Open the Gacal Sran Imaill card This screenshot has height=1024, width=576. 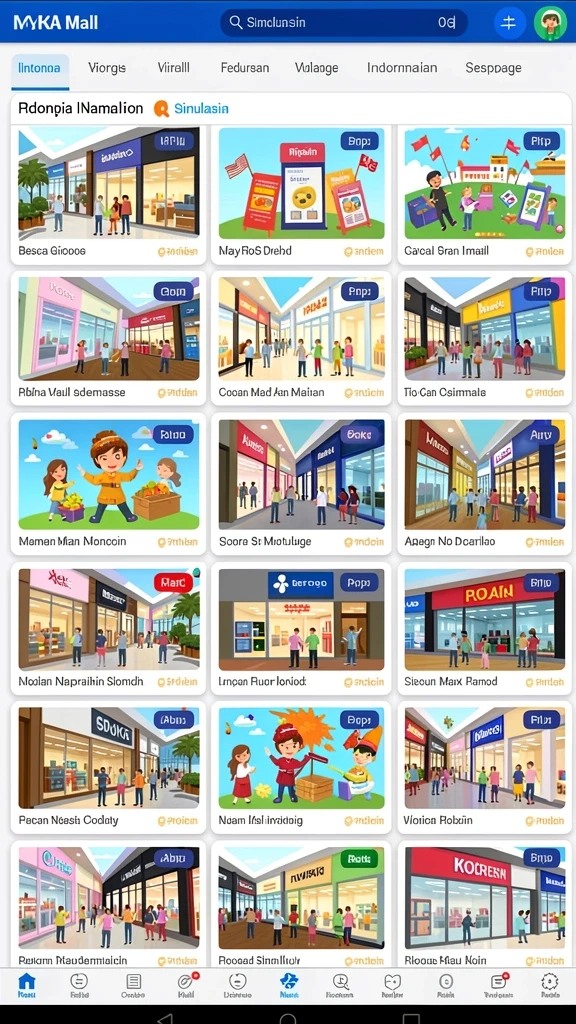point(485,195)
